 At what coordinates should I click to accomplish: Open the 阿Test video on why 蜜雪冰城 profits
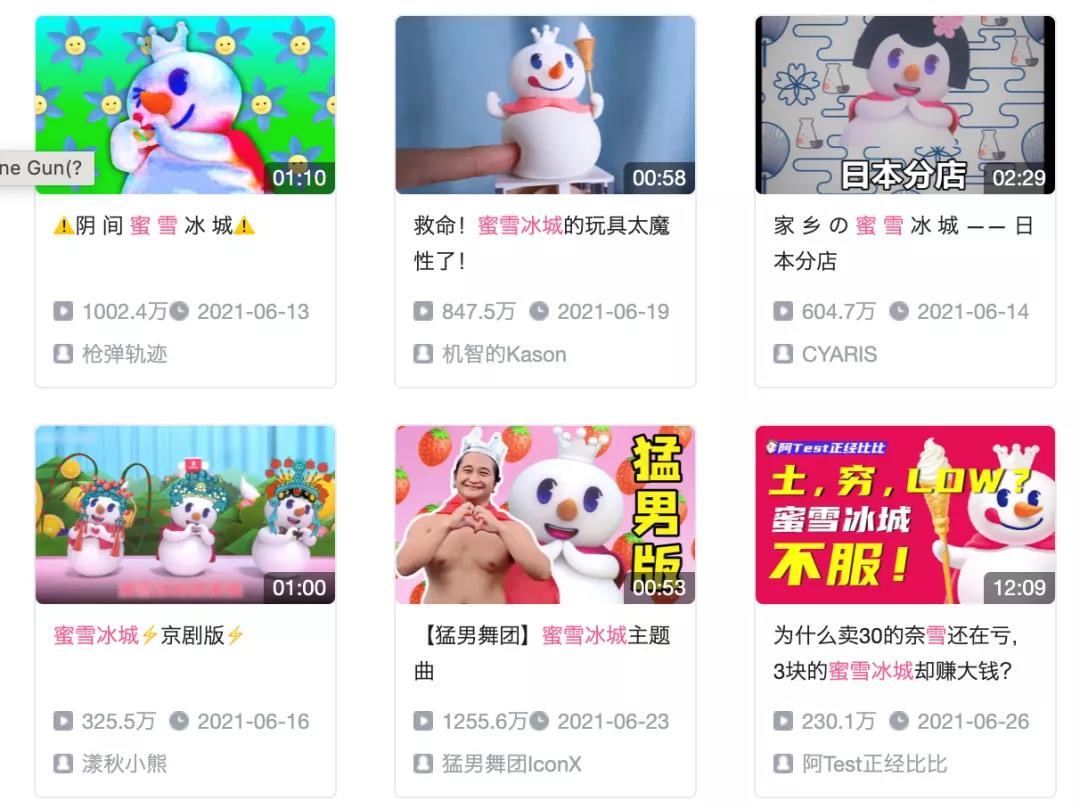[905, 515]
